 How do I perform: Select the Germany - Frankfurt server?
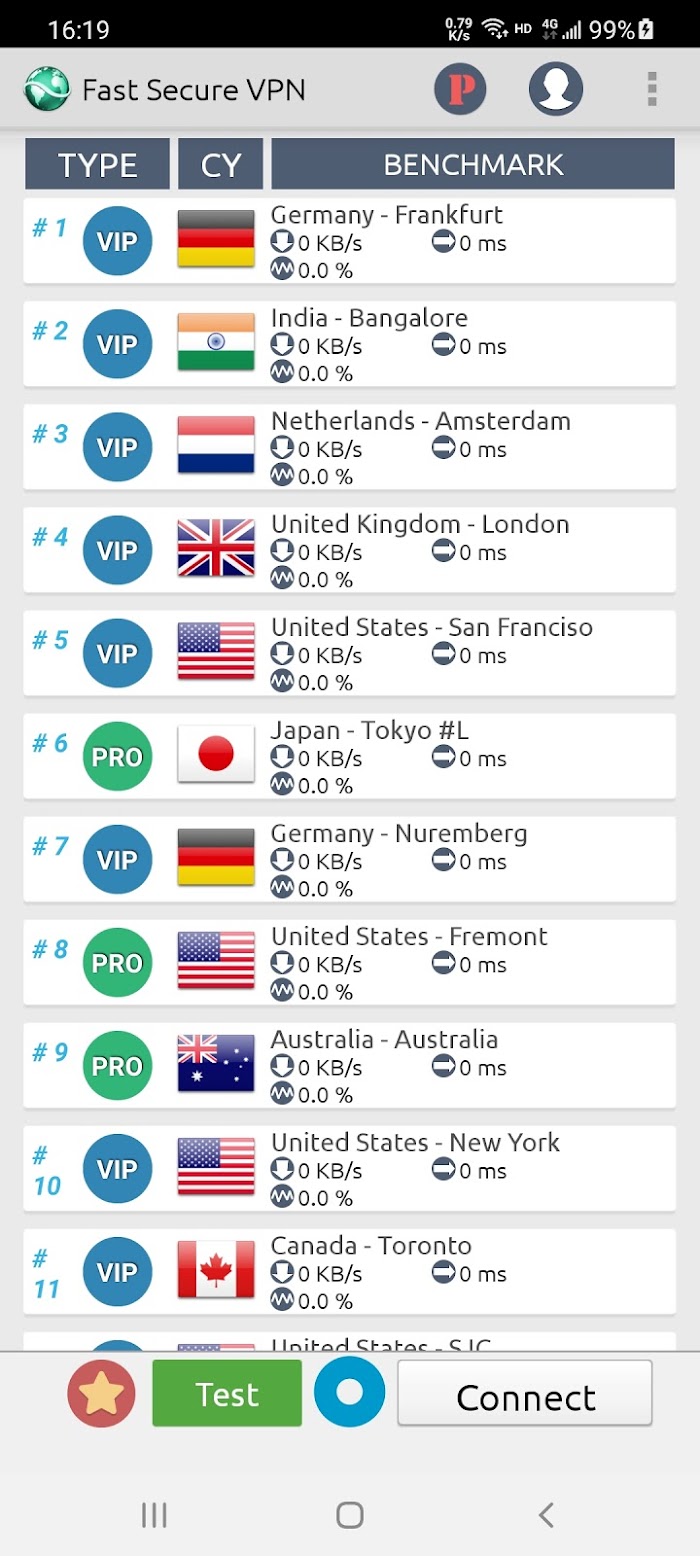[350, 241]
